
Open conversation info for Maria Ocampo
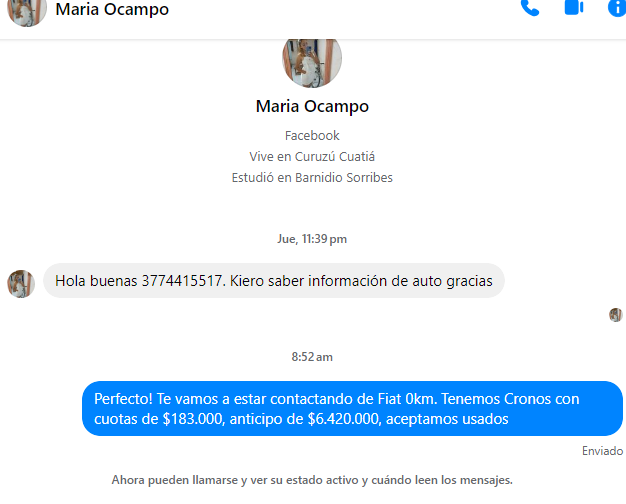[x=617, y=8]
